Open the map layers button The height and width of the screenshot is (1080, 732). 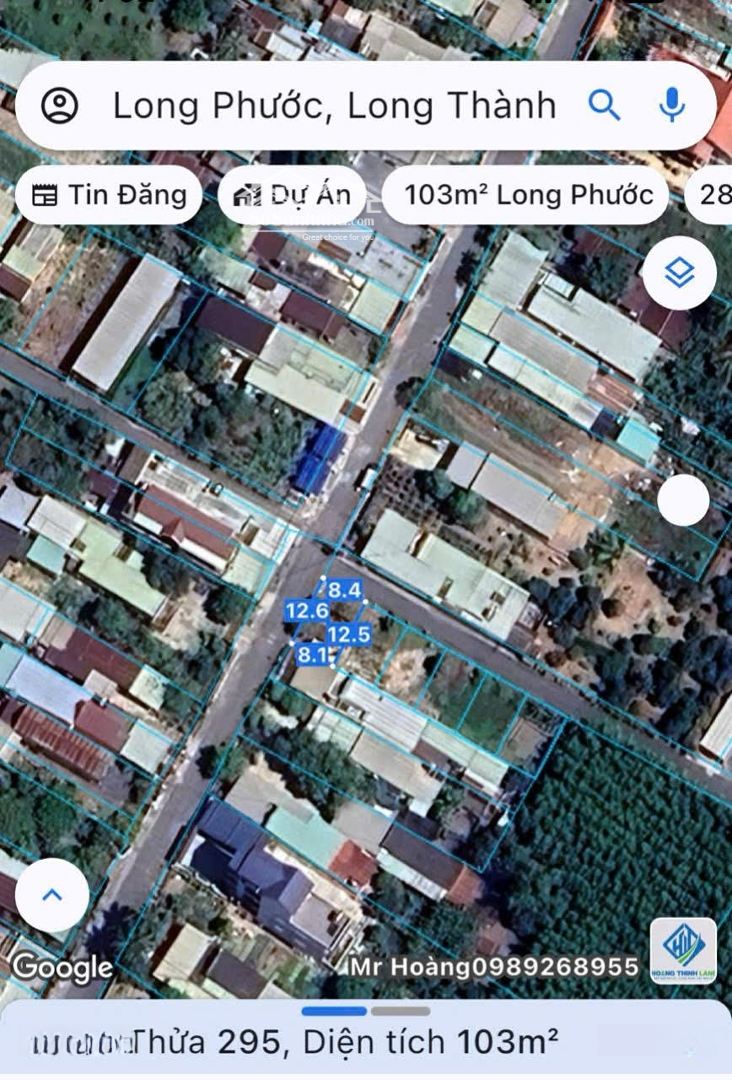(679, 272)
